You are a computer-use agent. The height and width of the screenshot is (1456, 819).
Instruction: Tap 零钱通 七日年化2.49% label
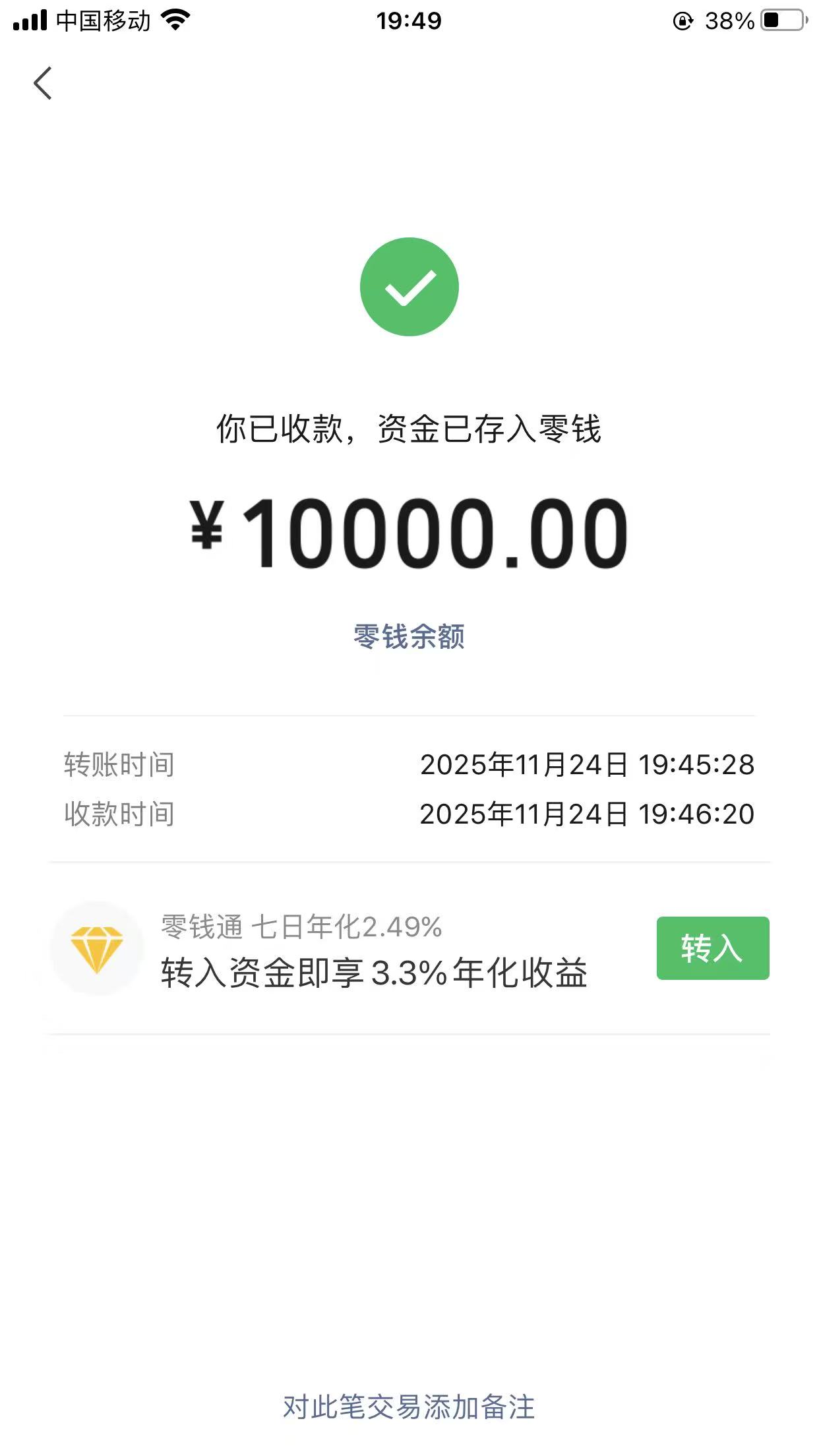pyautogui.click(x=300, y=927)
